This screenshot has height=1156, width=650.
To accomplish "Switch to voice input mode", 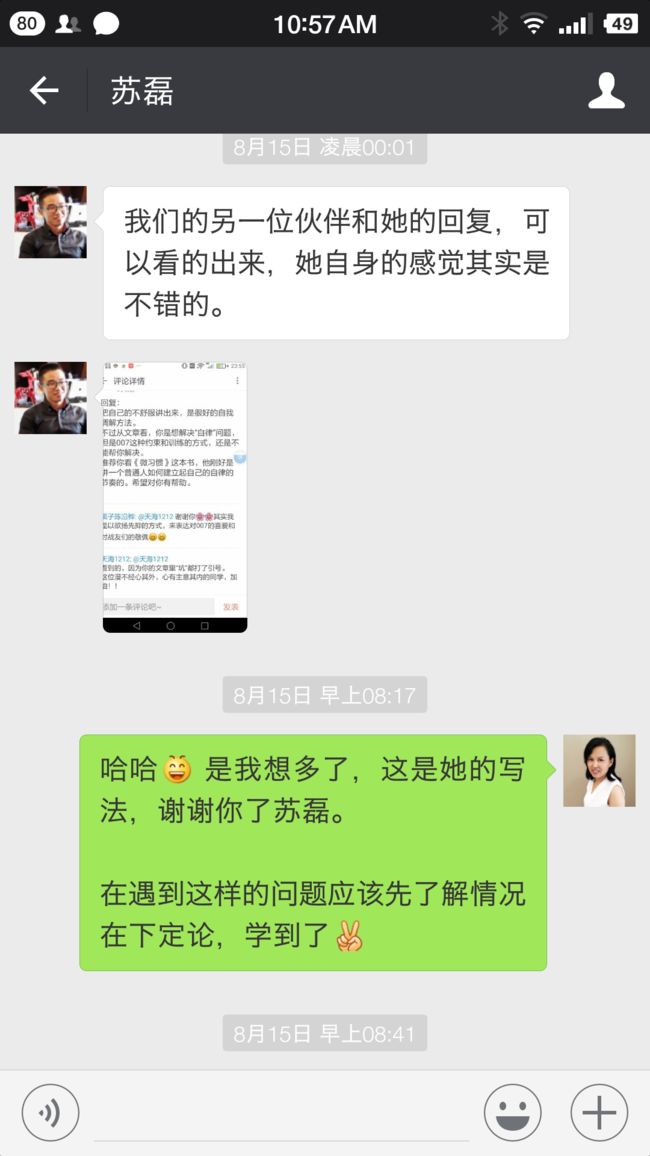I will (50, 1113).
